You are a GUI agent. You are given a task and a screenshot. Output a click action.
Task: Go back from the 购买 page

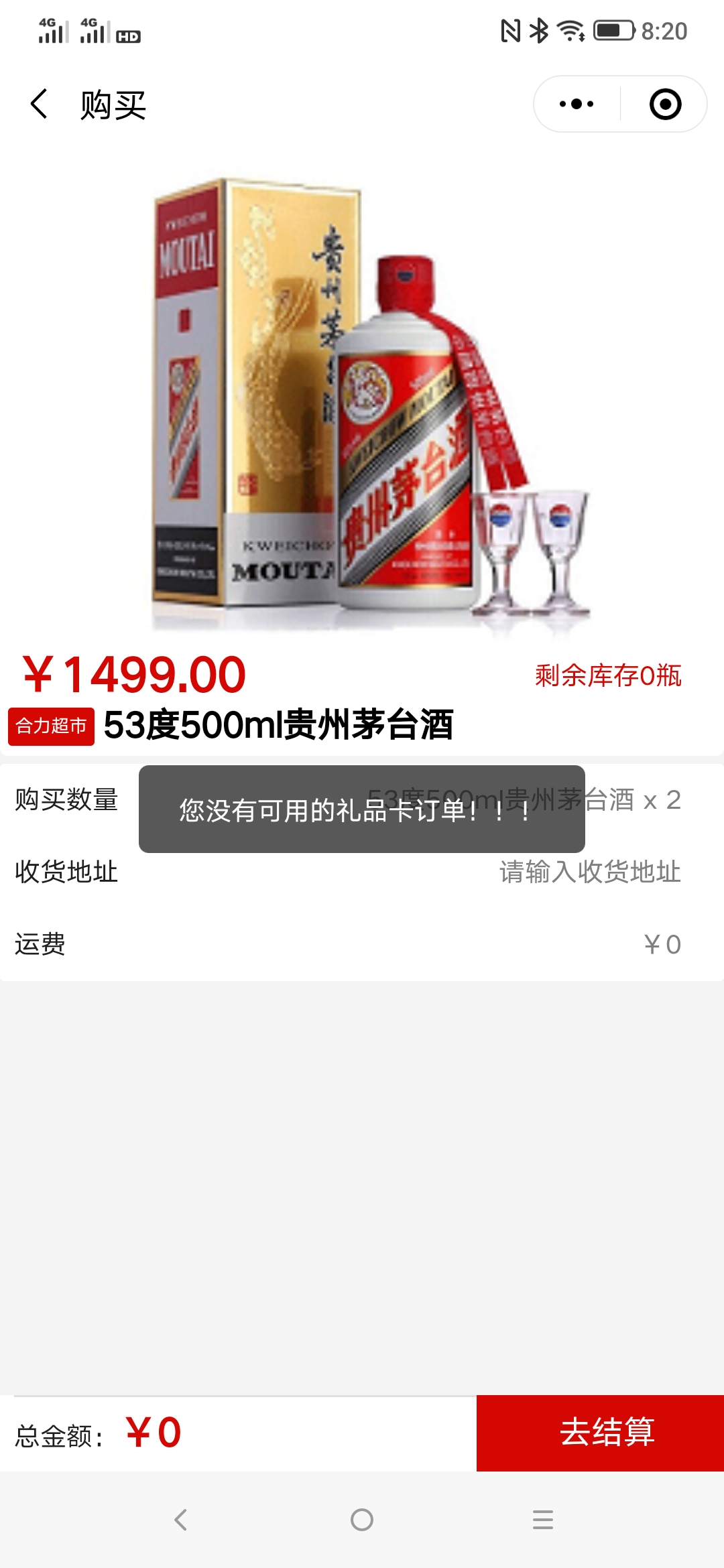pos(40,105)
